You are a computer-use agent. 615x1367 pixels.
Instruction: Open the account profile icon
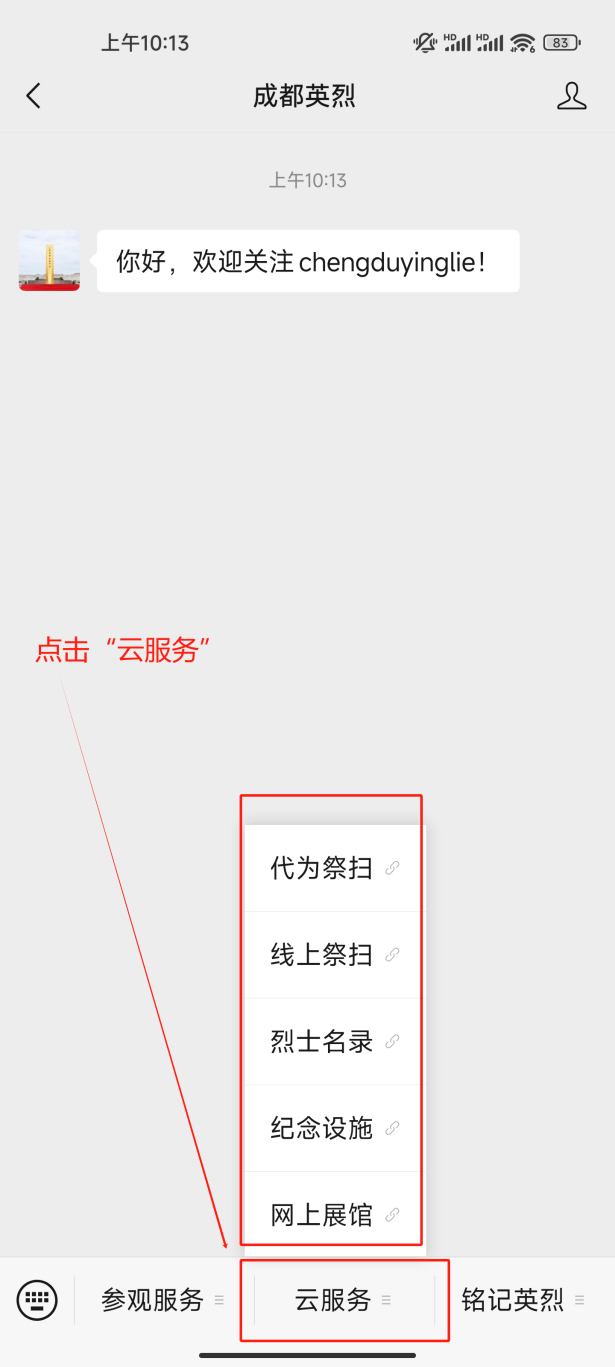point(571,96)
